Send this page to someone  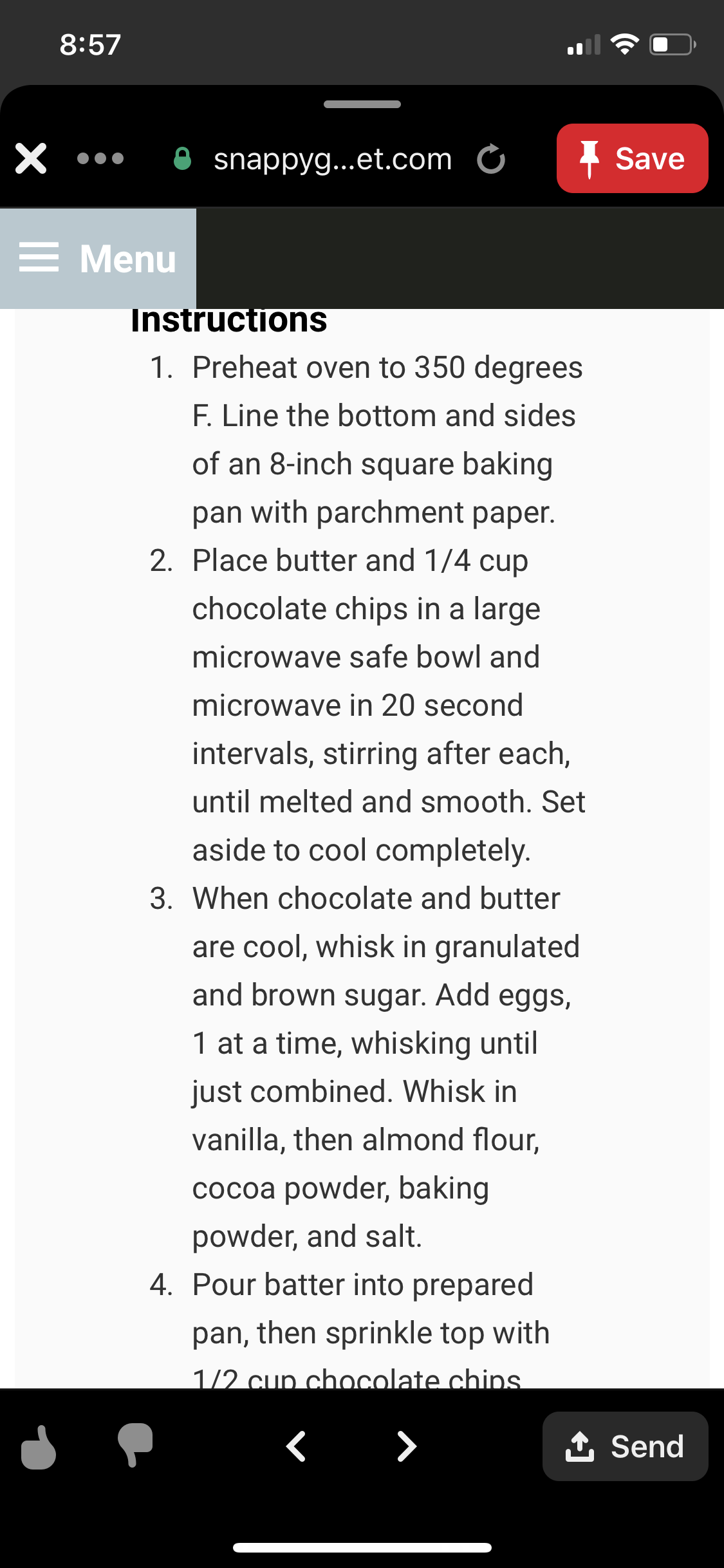[625, 1446]
